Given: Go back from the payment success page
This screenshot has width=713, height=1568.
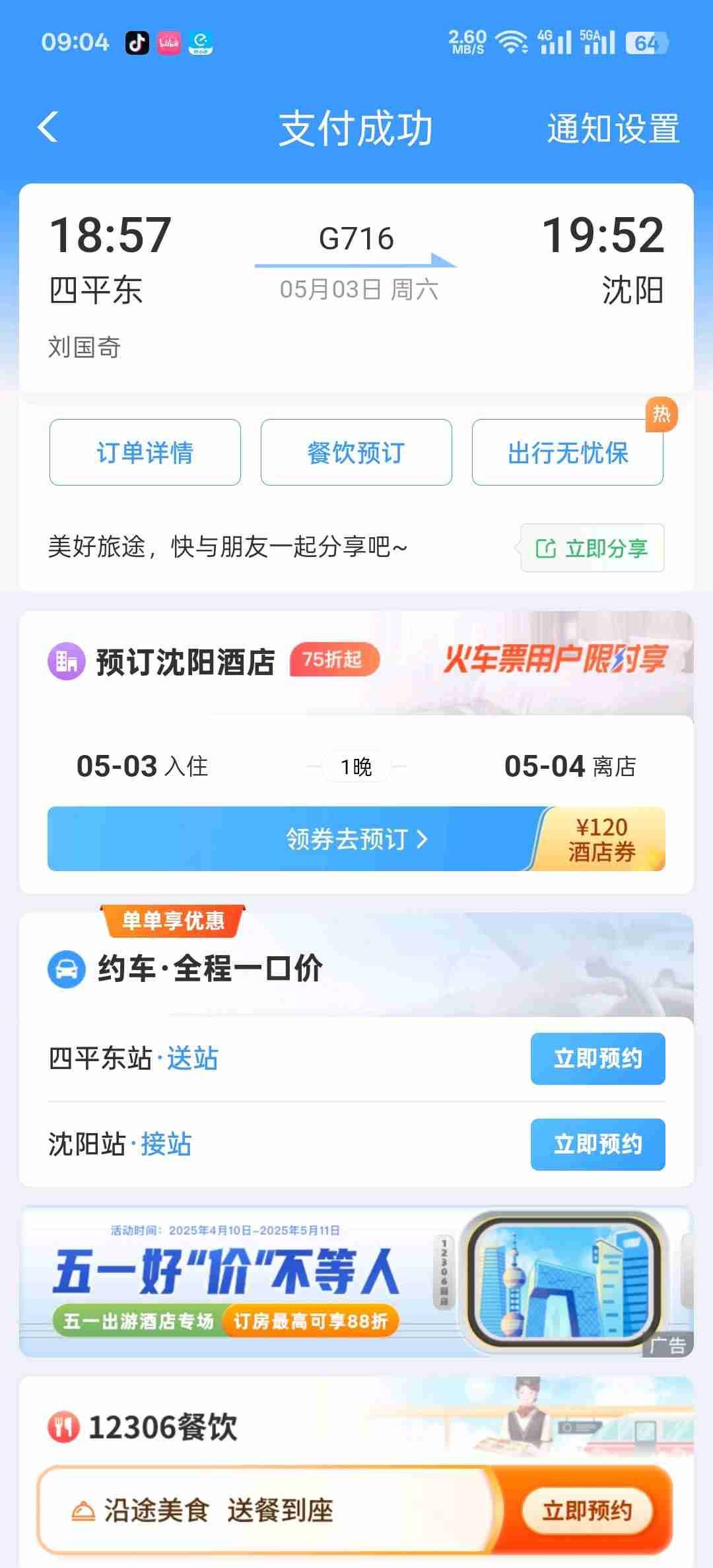Looking at the screenshot, I should [x=48, y=127].
